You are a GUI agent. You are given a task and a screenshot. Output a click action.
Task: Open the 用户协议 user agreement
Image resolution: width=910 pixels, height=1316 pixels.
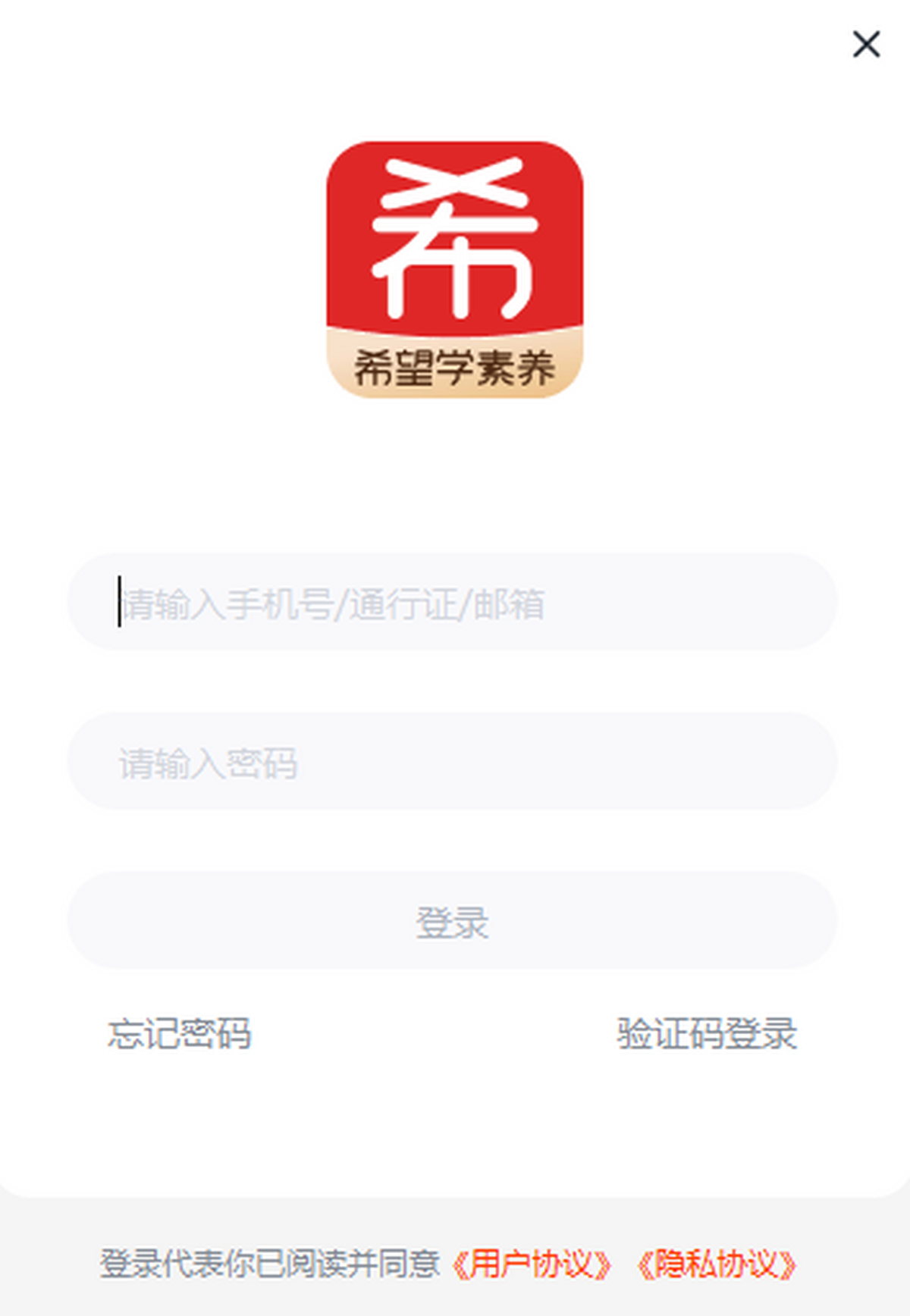click(x=532, y=1264)
